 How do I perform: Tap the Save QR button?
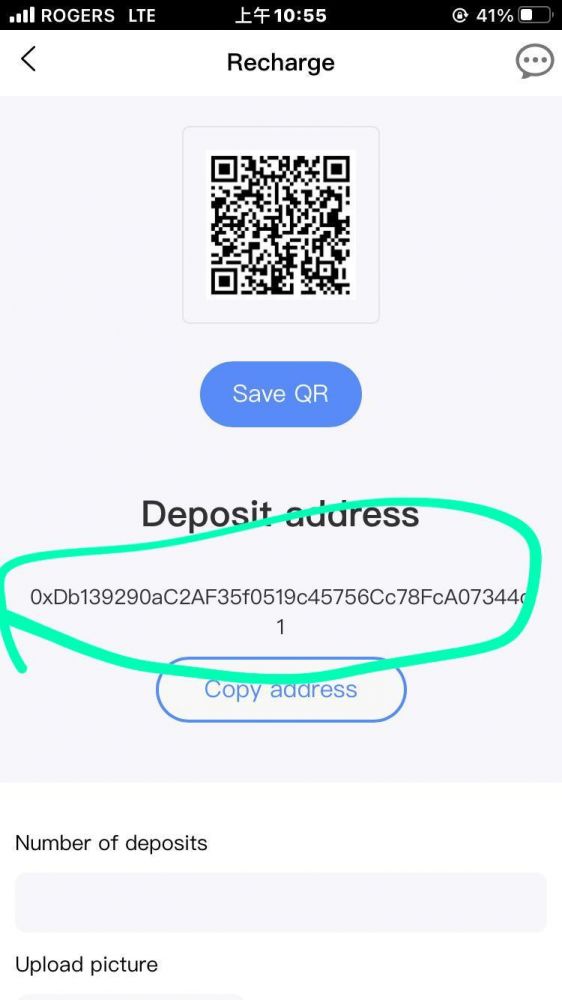click(x=281, y=393)
